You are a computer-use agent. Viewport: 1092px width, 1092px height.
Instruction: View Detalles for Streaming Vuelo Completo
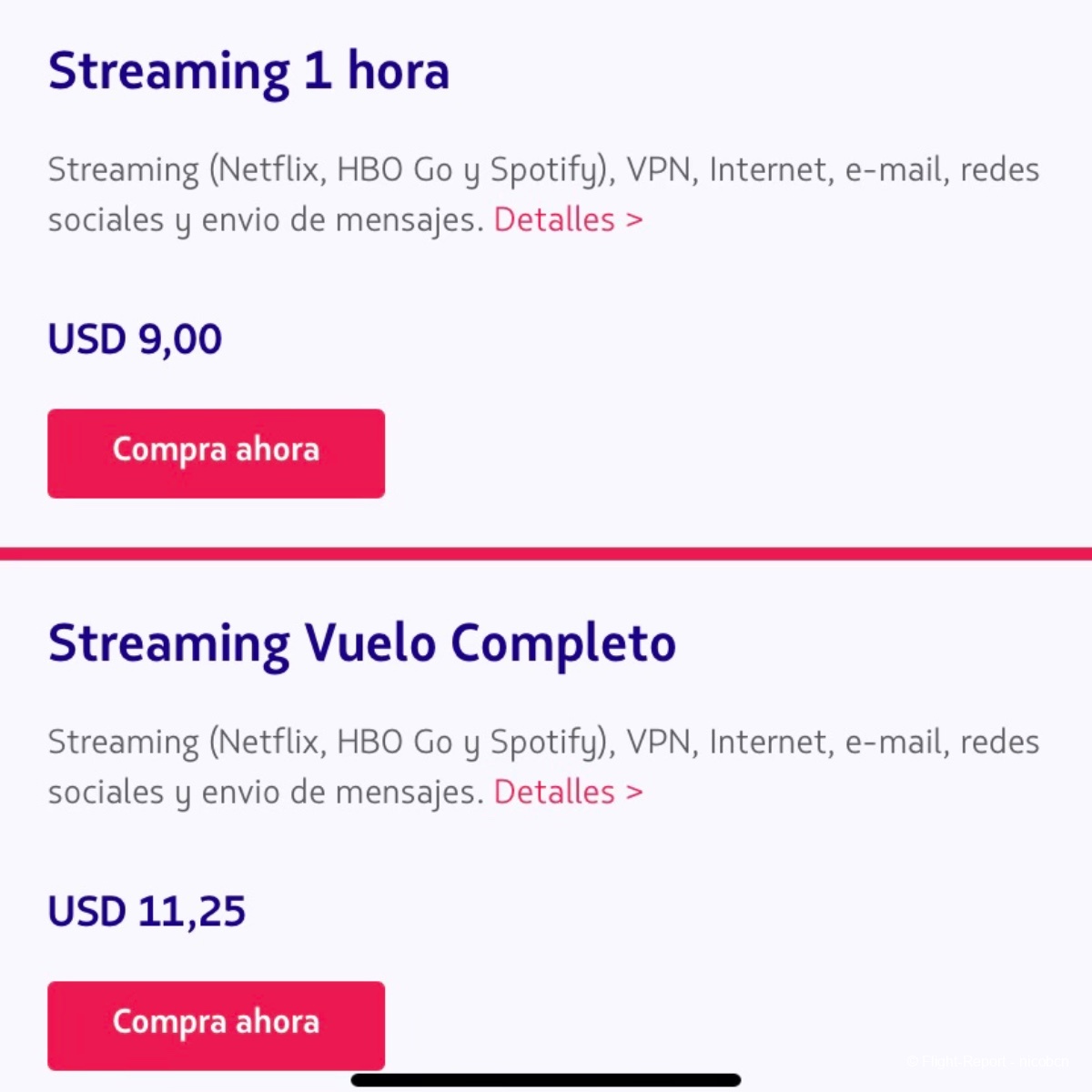tap(568, 793)
